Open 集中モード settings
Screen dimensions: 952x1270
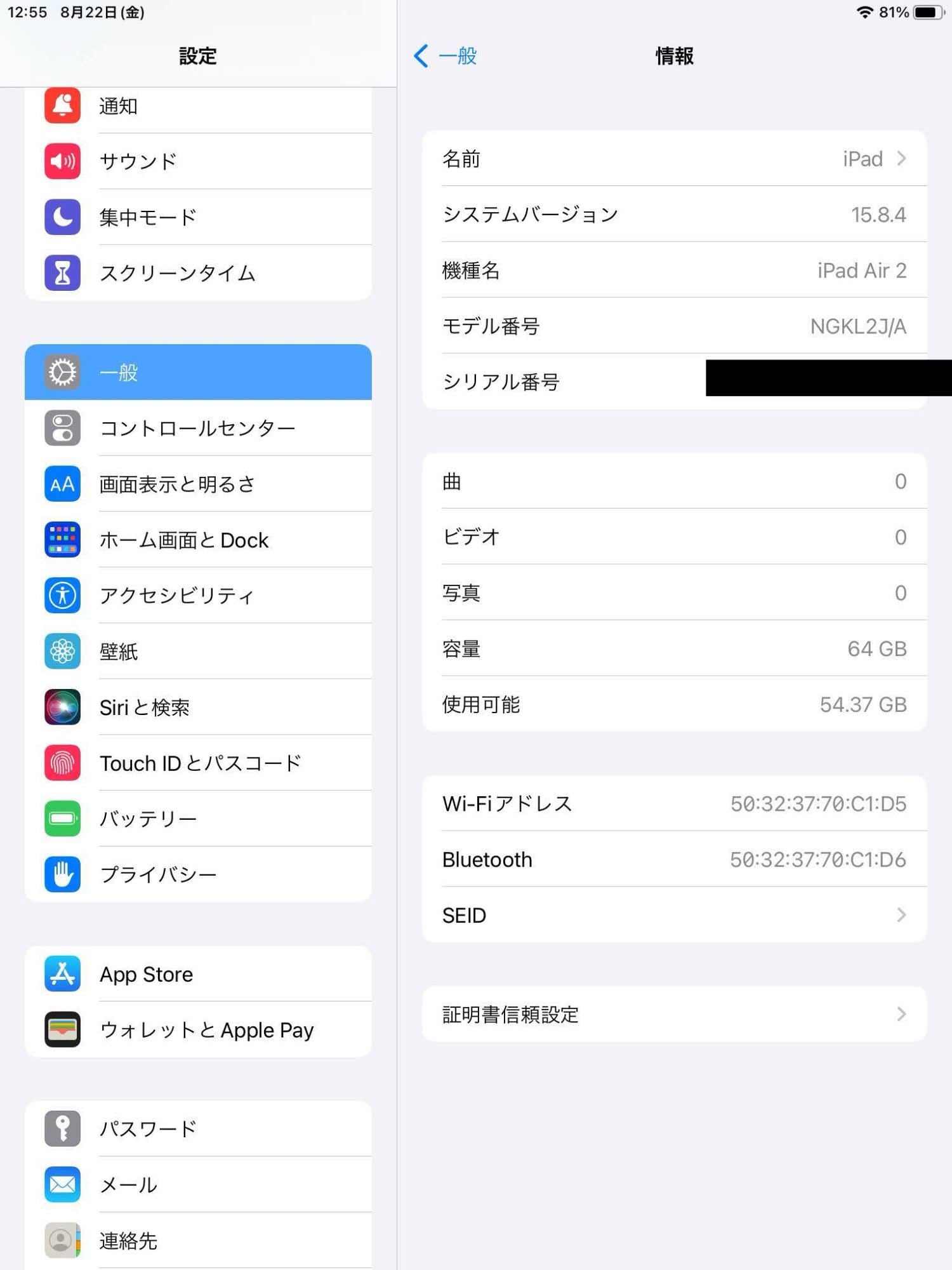pos(198,217)
